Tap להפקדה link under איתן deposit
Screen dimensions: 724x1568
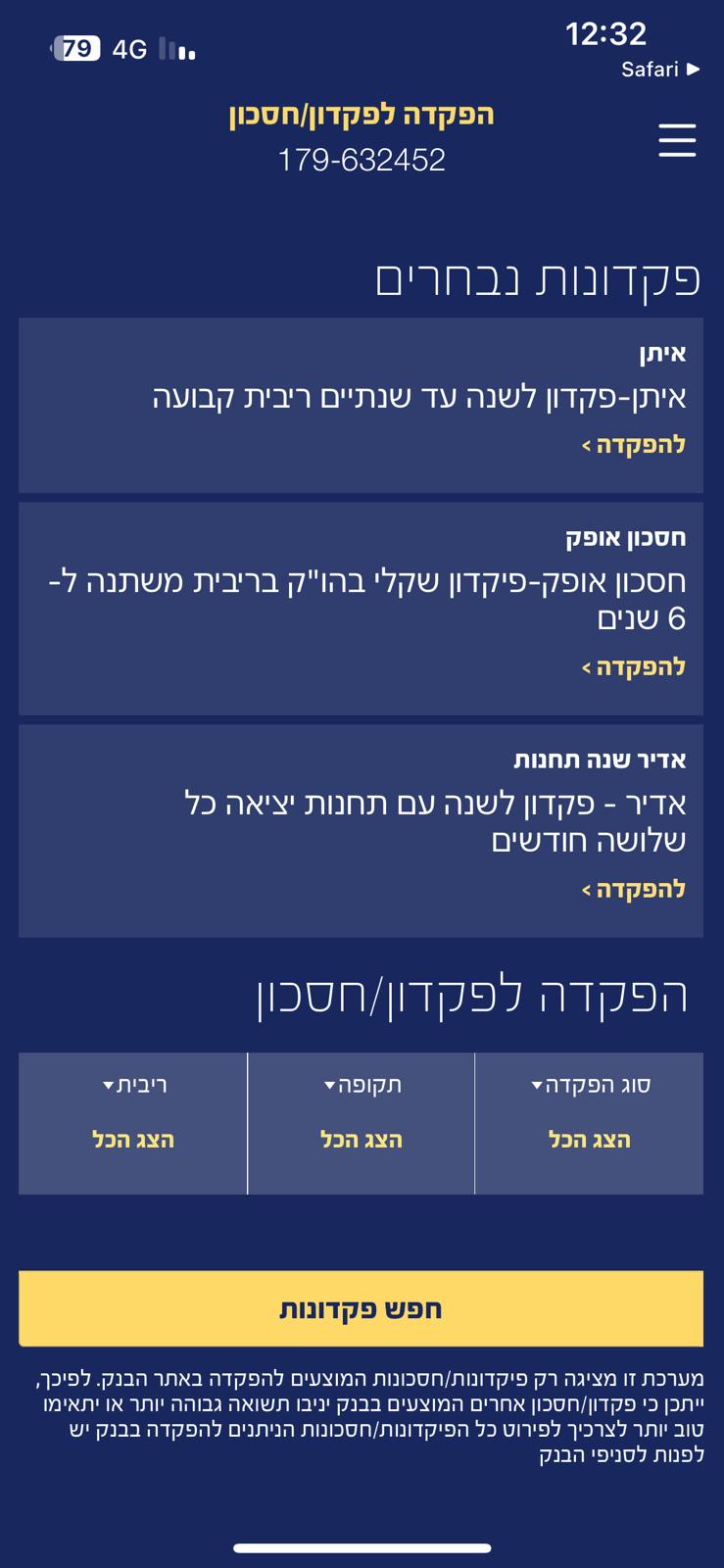[x=634, y=445]
